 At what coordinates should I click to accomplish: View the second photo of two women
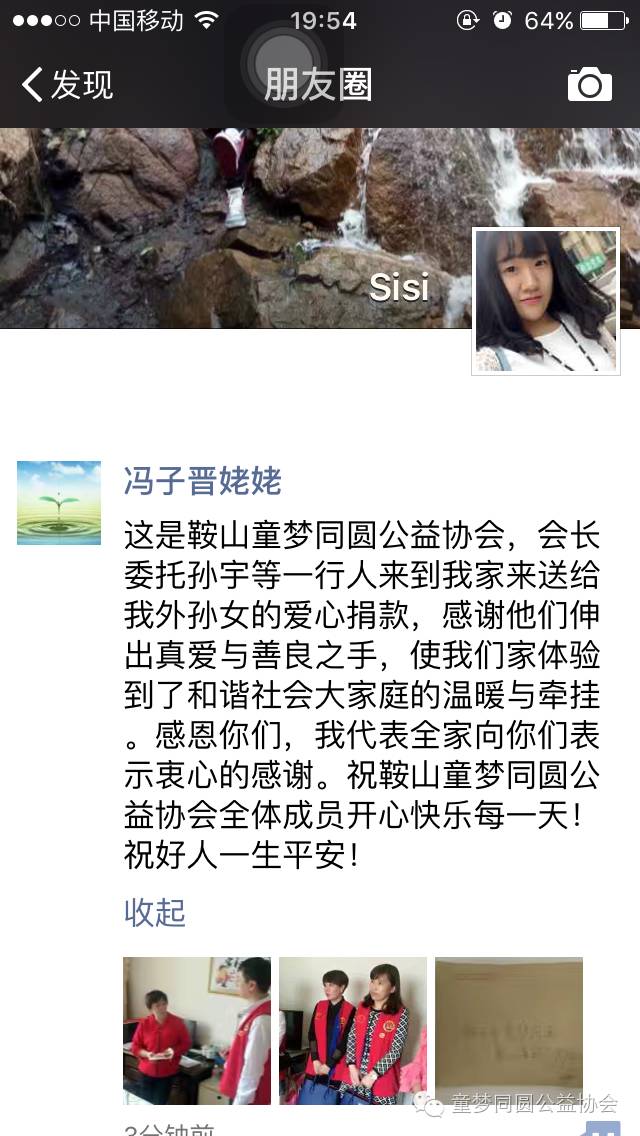[353, 1030]
